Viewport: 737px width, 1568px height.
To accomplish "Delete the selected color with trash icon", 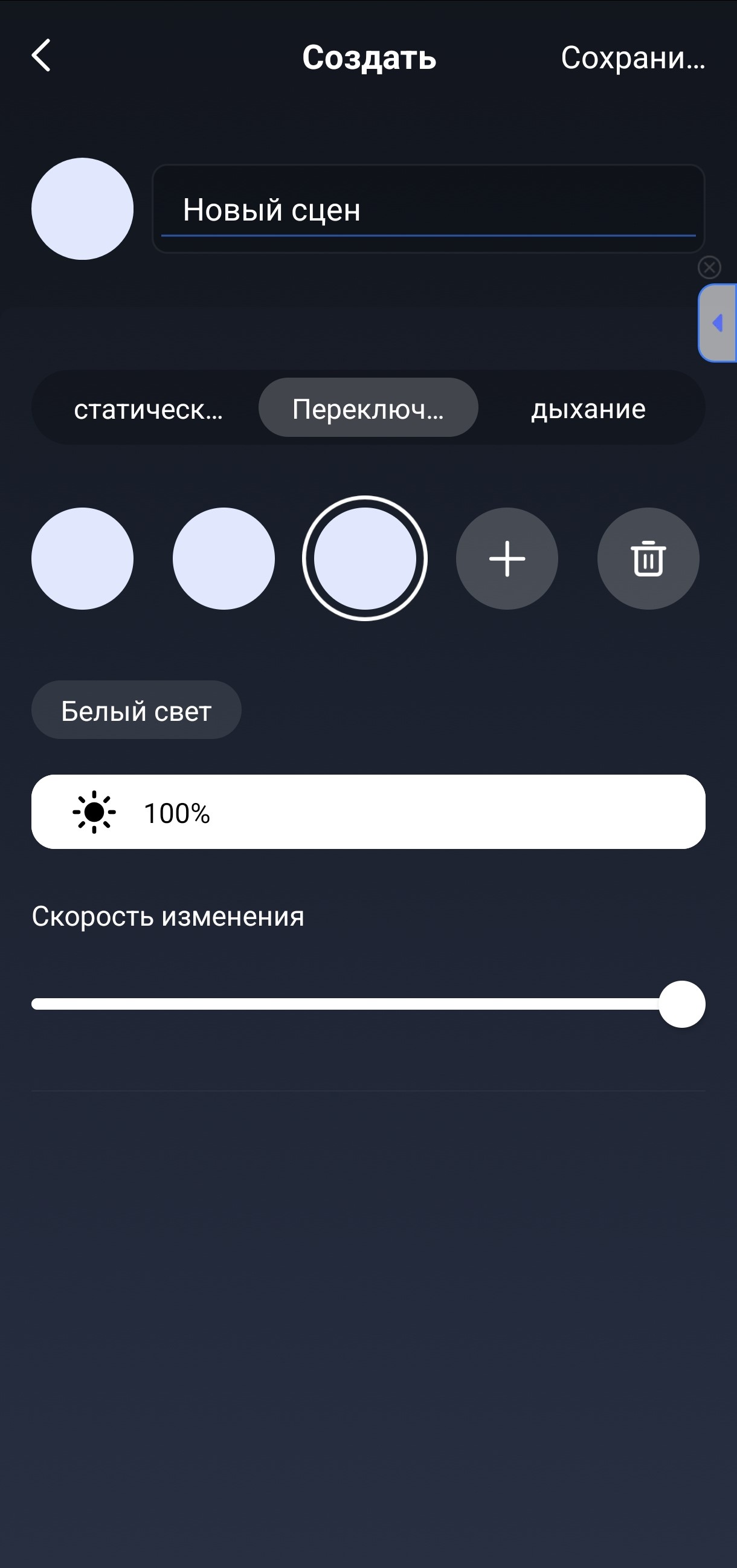I will tap(648, 558).
